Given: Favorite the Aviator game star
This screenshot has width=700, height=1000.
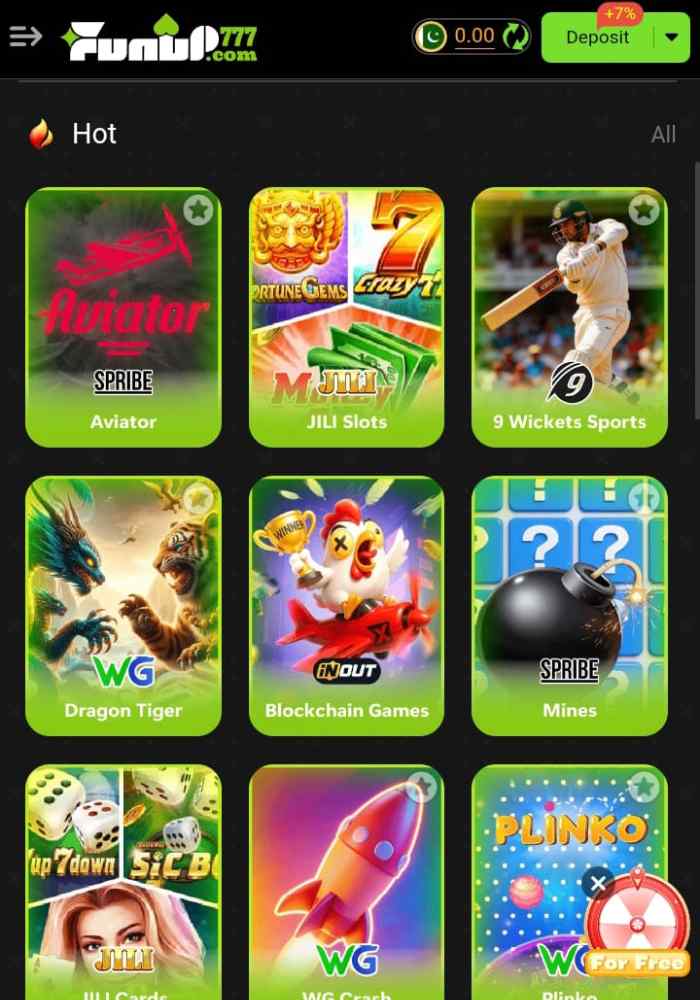Looking at the screenshot, I should 198,210.
